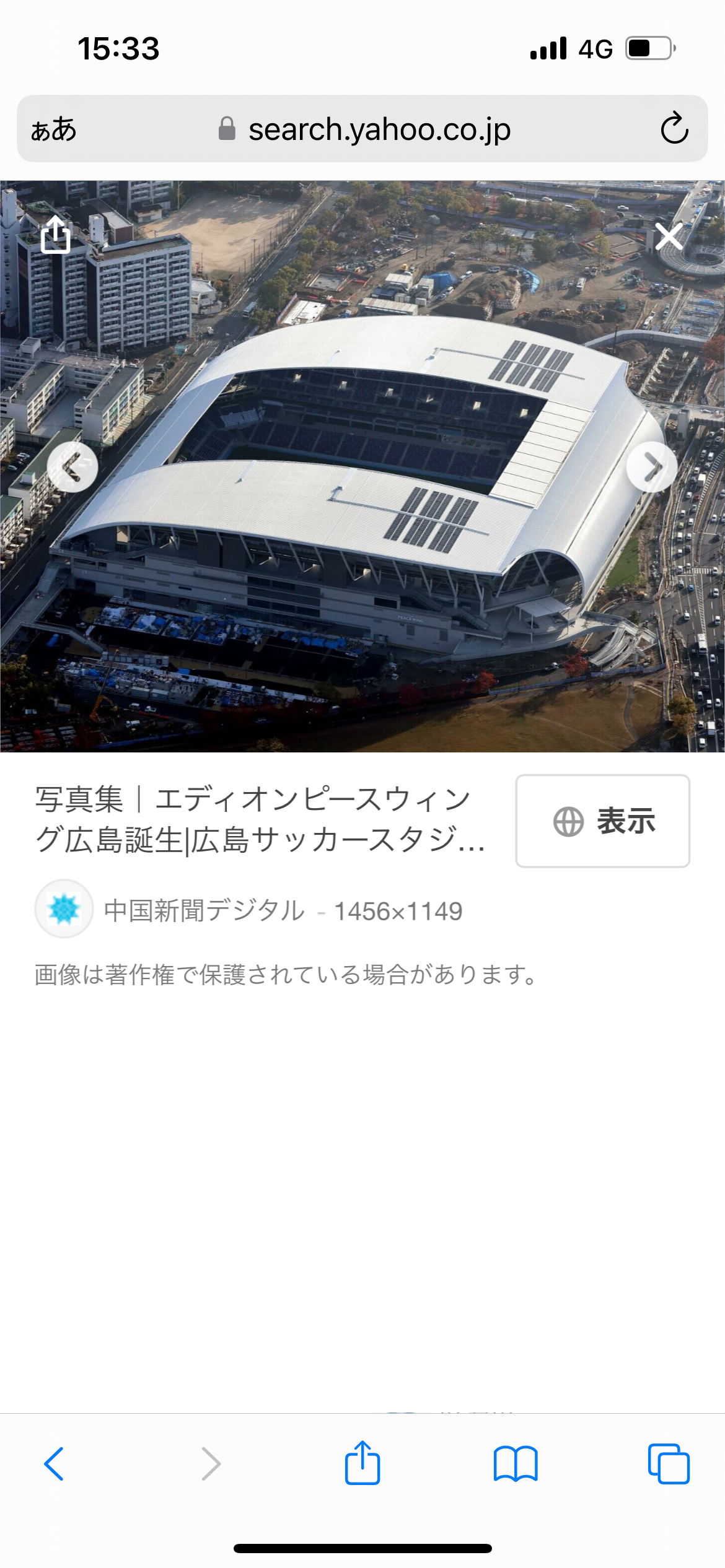Open Safari bookmarks
Image resolution: width=725 pixels, height=1568 pixels.
coord(516,1464)
